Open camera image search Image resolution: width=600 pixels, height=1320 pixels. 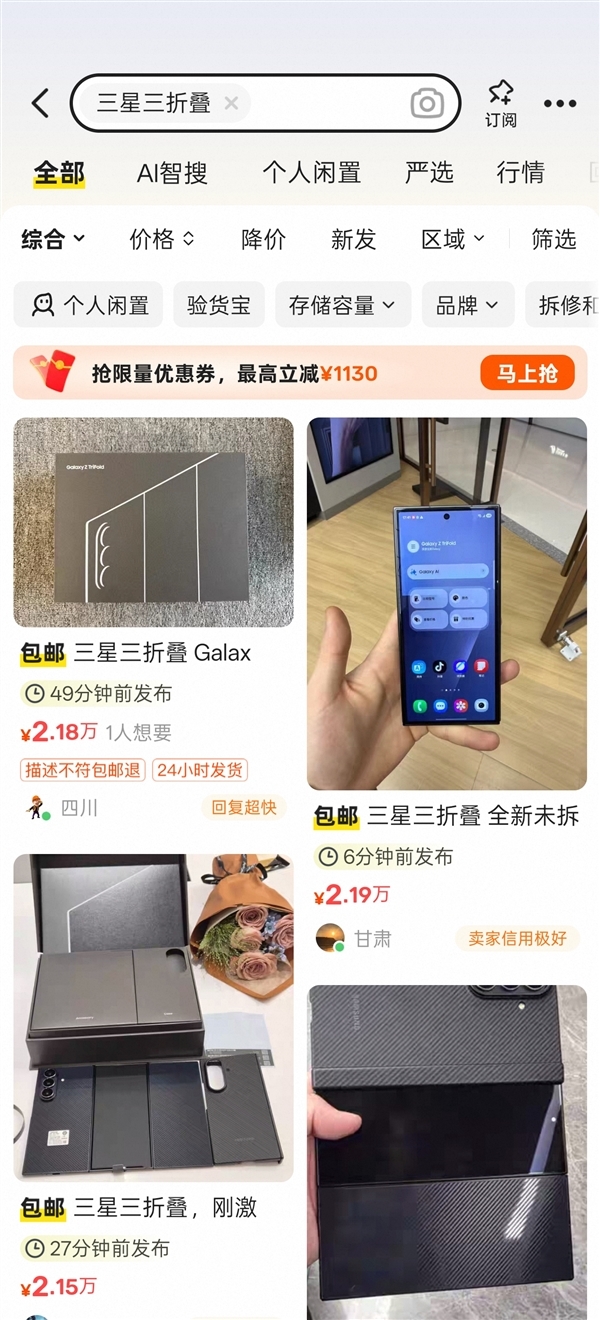427,103
